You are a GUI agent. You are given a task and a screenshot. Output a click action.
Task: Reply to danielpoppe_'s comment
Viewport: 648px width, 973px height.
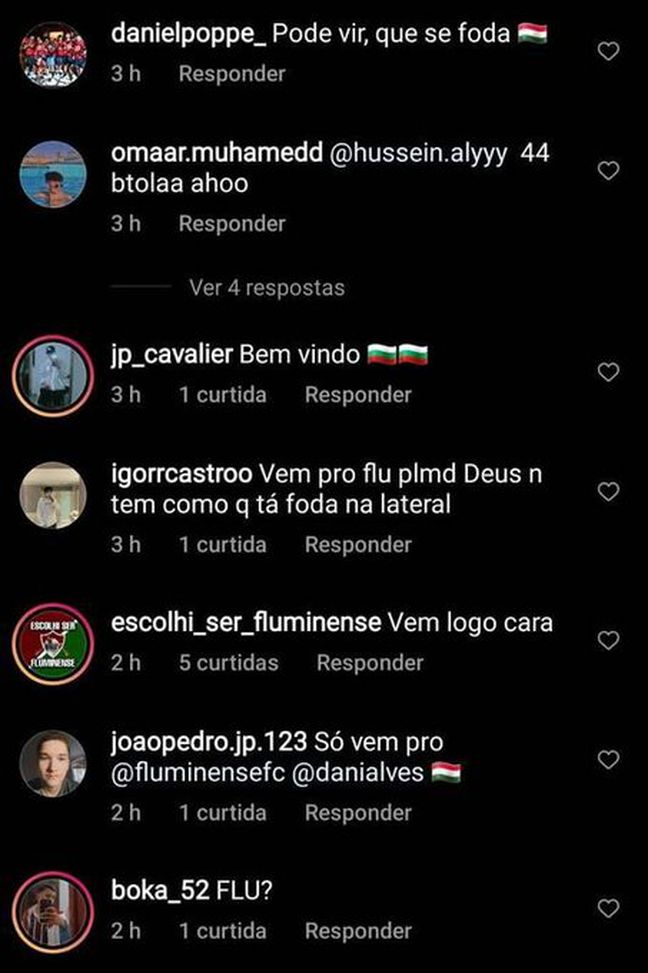[232, 74]
